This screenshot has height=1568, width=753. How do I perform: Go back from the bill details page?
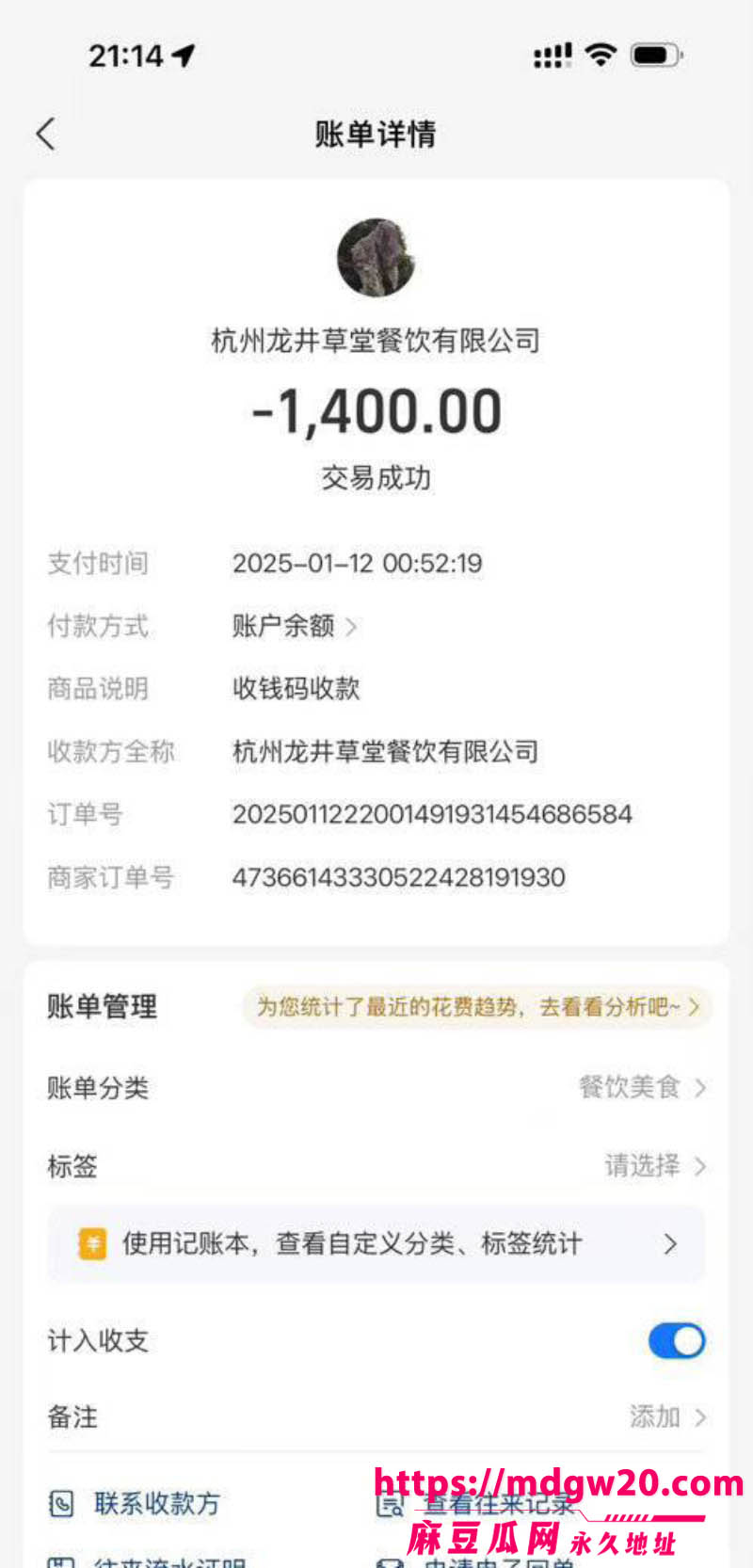(x=46, y=134)
